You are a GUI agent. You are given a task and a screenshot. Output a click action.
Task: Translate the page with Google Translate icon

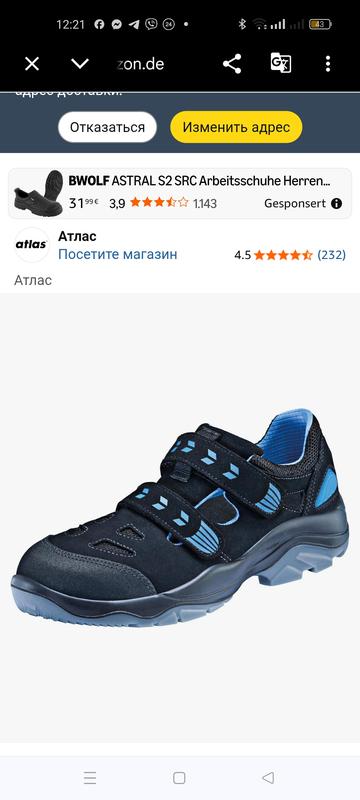(280, 64)
